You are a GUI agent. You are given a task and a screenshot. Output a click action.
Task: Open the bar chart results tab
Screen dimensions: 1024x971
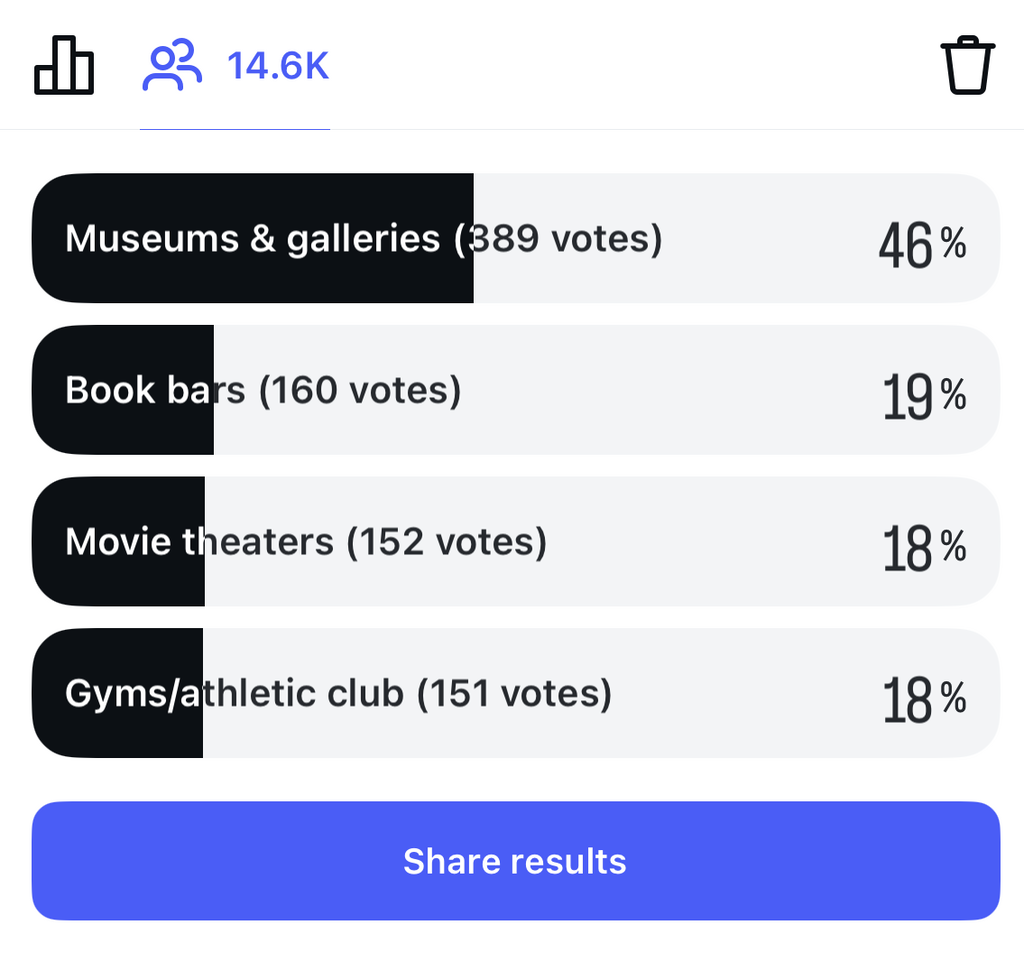click(64, 66)
